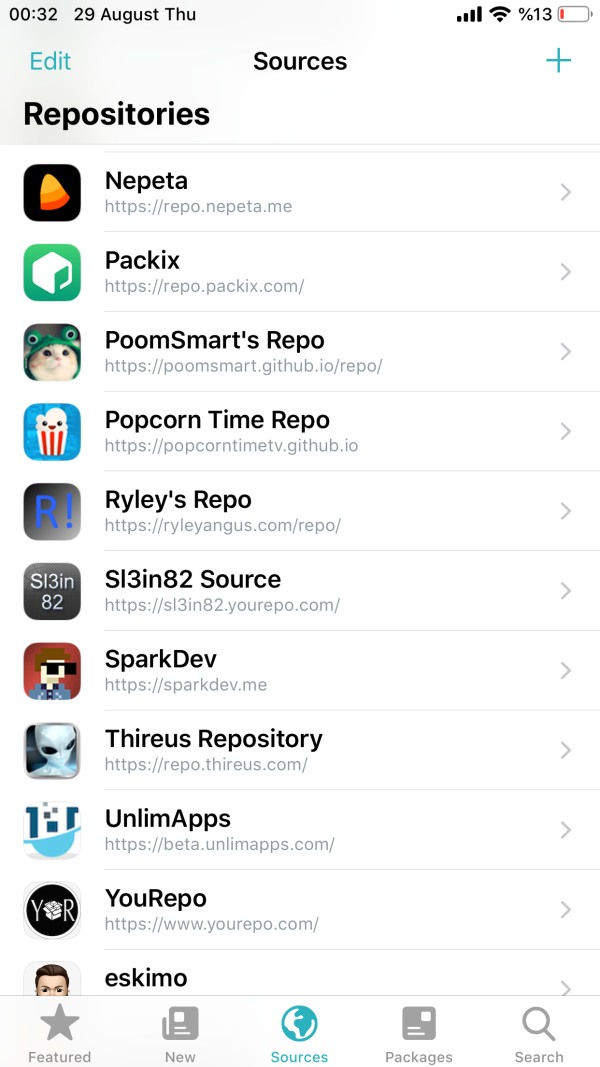Open the Nepeta repository
Image resolution: width=600 pixels, height=1067 pixels.
(x=300, y=192)
